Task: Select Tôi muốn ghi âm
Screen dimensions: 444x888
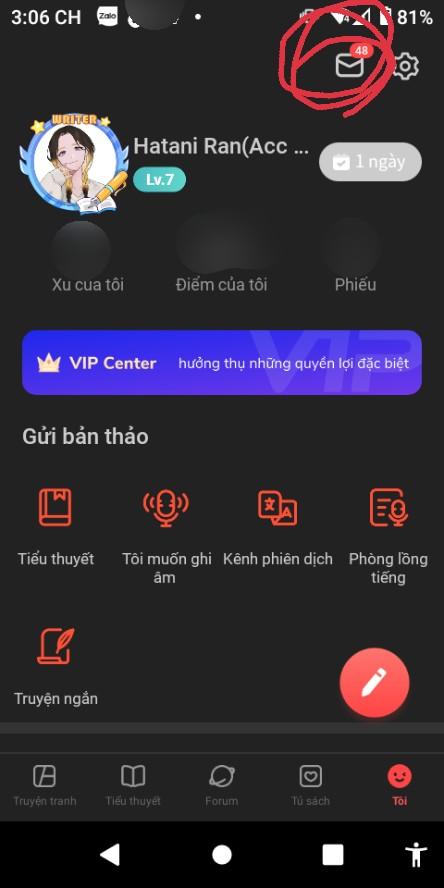Action: 166,536
